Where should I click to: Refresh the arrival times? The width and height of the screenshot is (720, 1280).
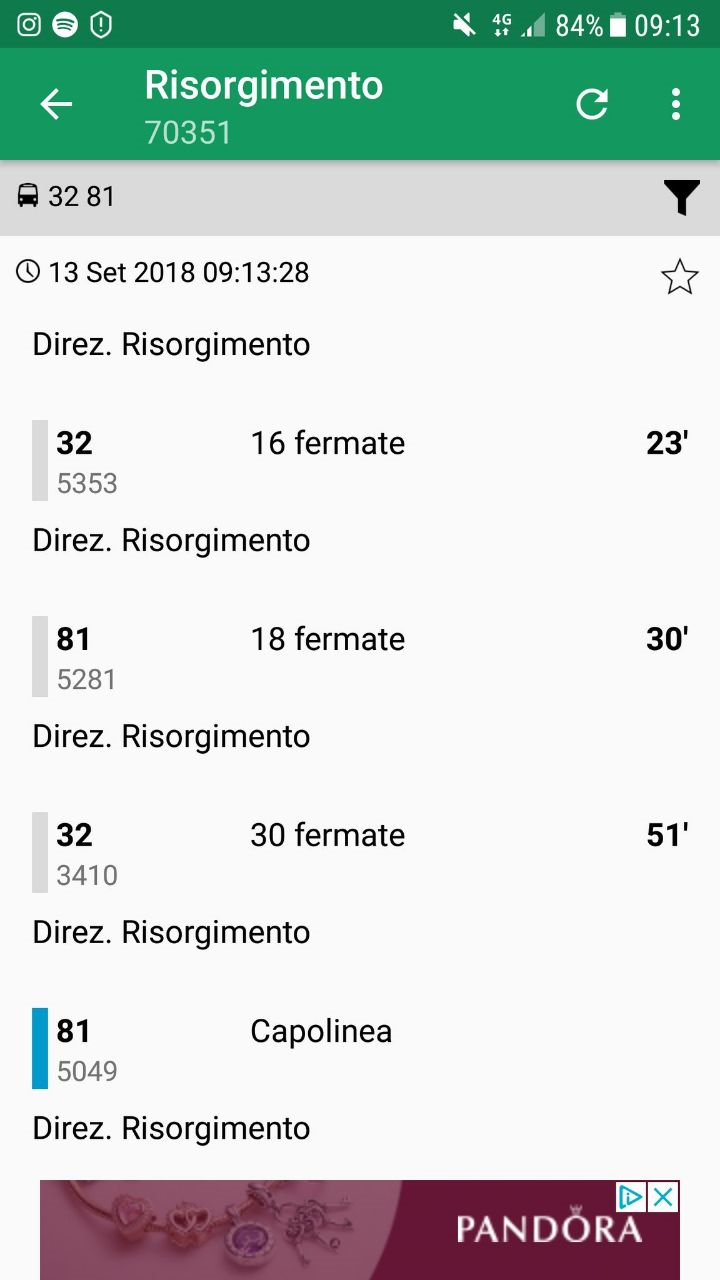(x=592, y=104)
